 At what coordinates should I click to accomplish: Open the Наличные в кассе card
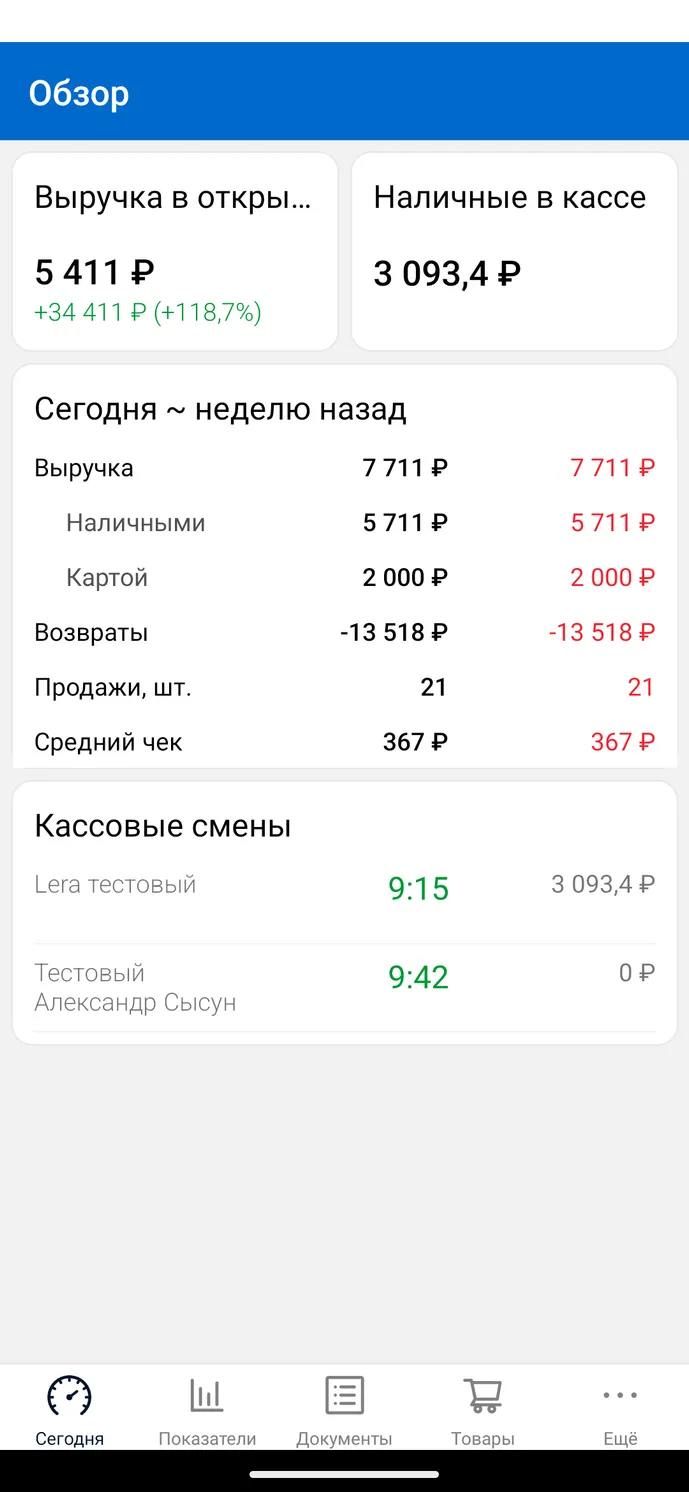pos(515,252)
